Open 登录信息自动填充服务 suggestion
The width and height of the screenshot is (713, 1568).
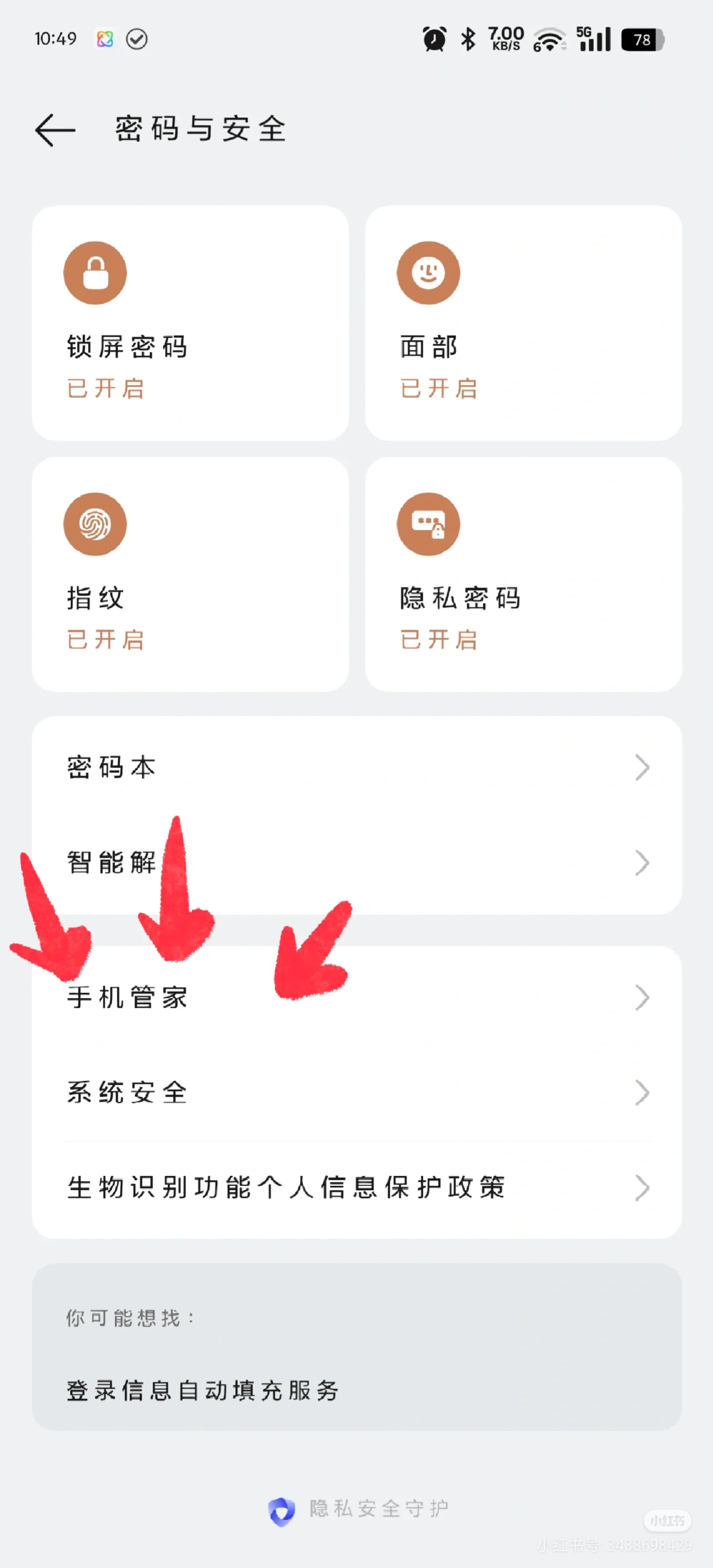pos(203,1391)
